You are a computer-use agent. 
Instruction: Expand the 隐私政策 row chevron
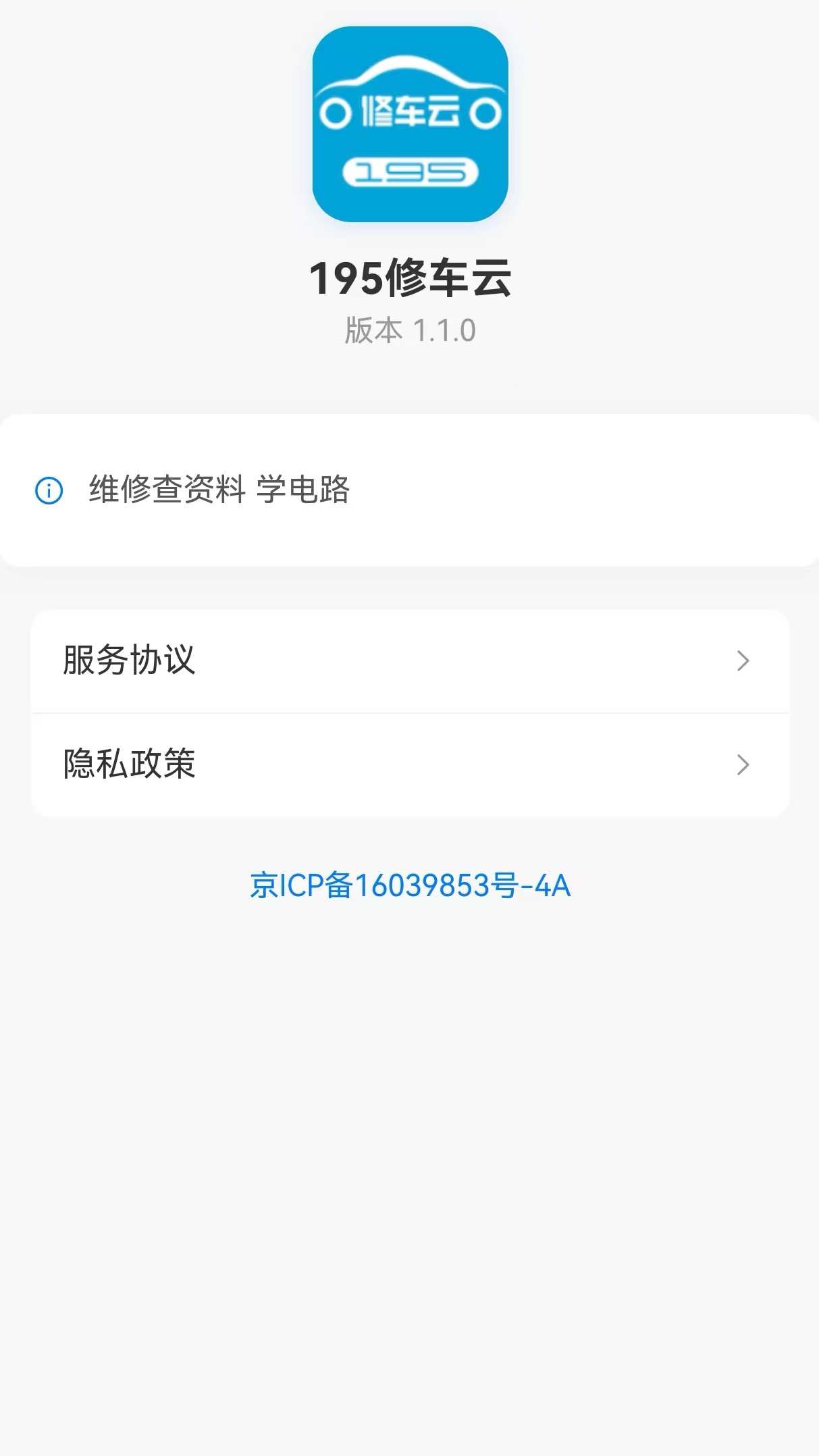click(x=743, y=764)
